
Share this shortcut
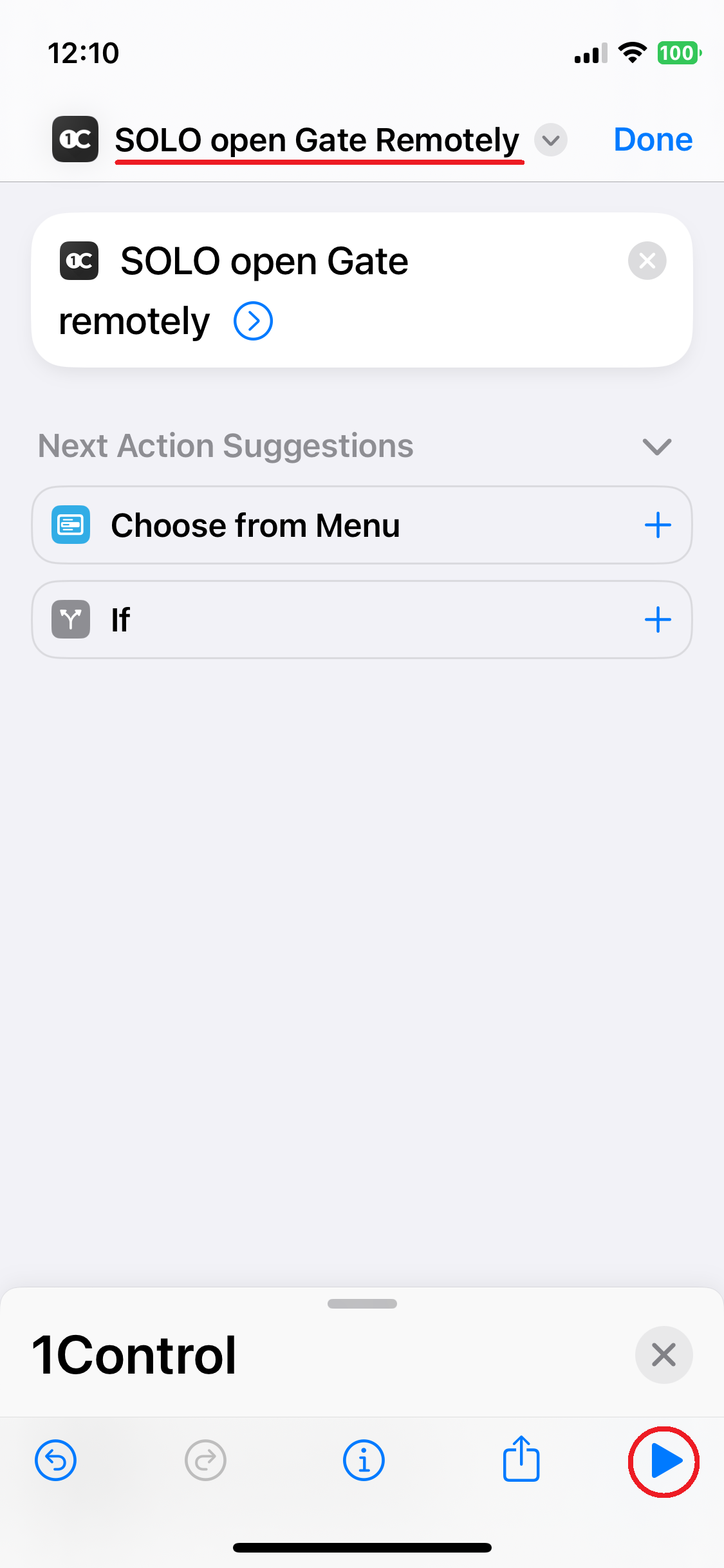(x=521, y=1459)
